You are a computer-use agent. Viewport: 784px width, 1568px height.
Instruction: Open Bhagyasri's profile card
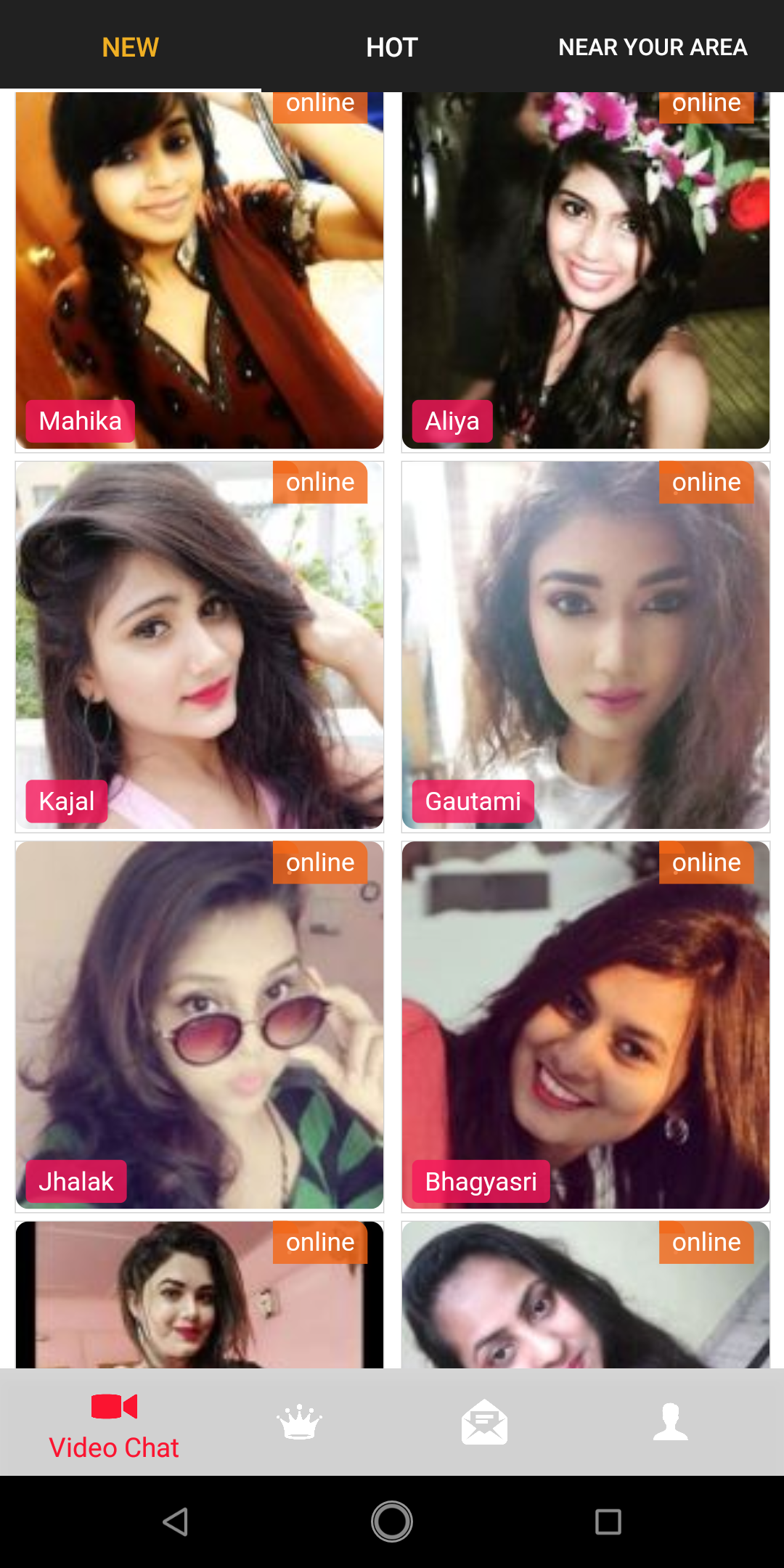tap(586, 1026)
